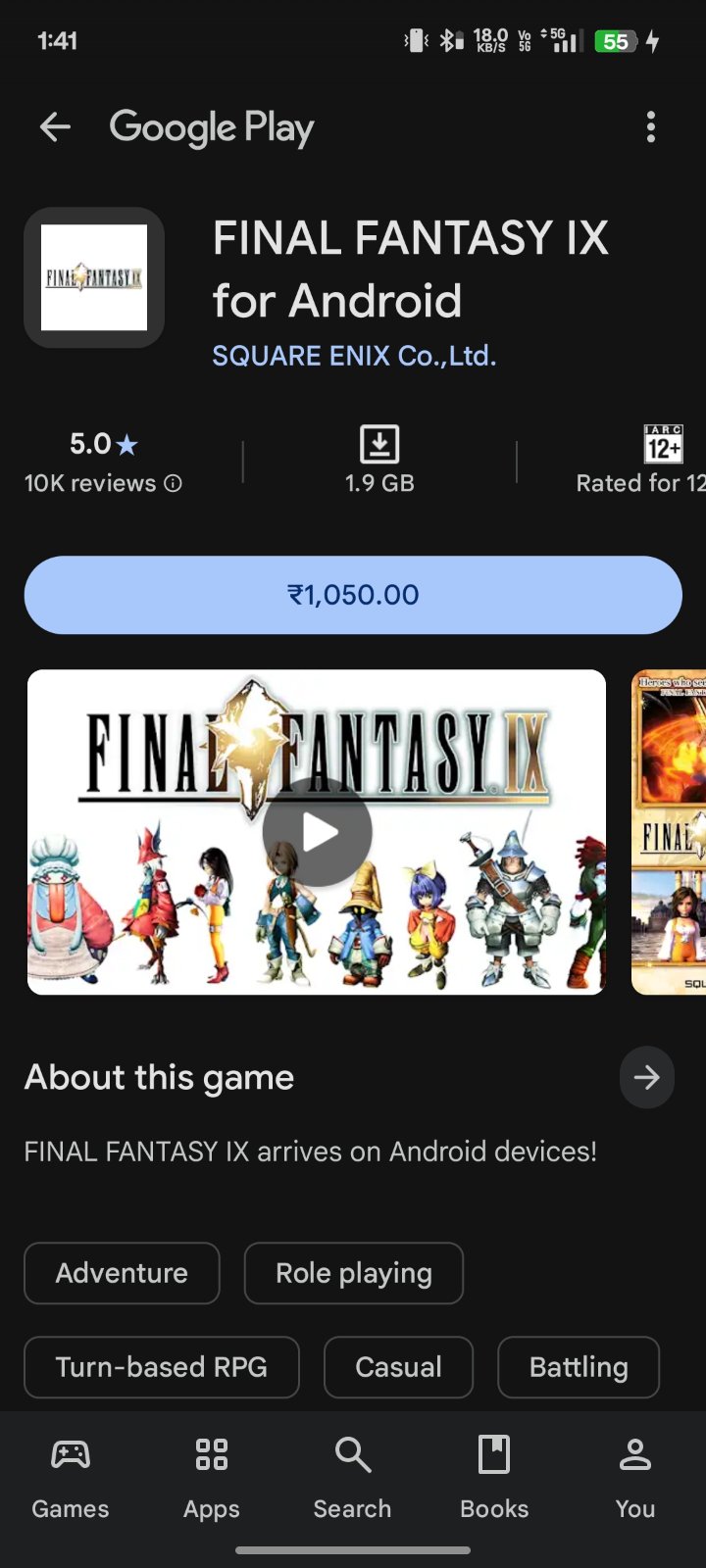This screenshot has width=706, height=1568.
Task: Select the Role playing tag chip
Action: (353, 1273)
